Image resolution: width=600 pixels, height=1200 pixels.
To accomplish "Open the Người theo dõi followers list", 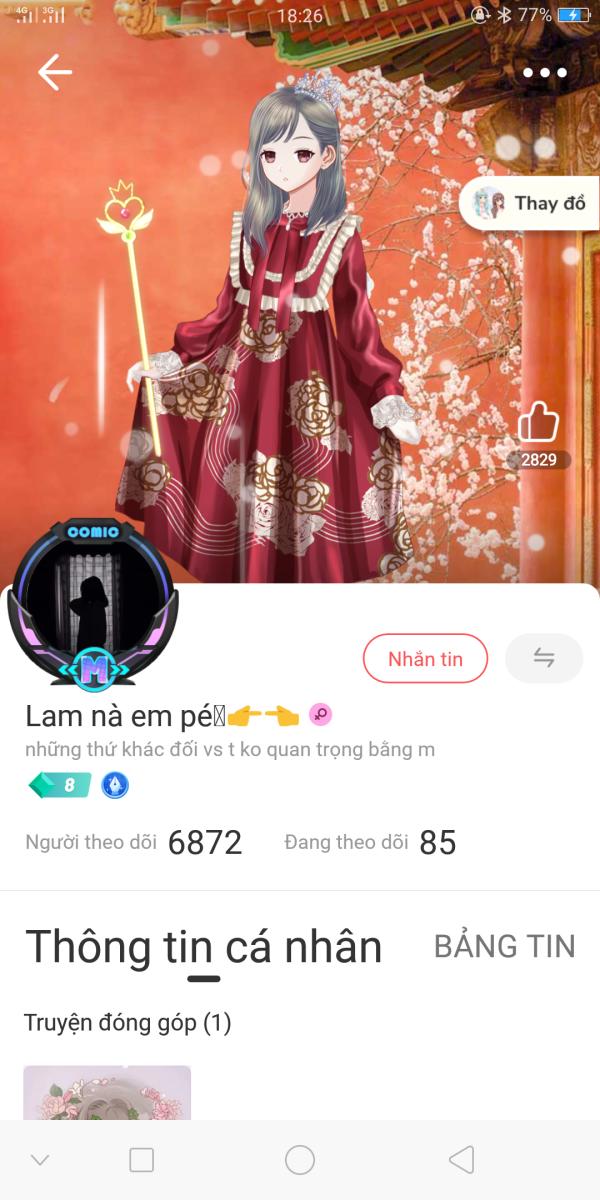I will (x=134, y=842).
